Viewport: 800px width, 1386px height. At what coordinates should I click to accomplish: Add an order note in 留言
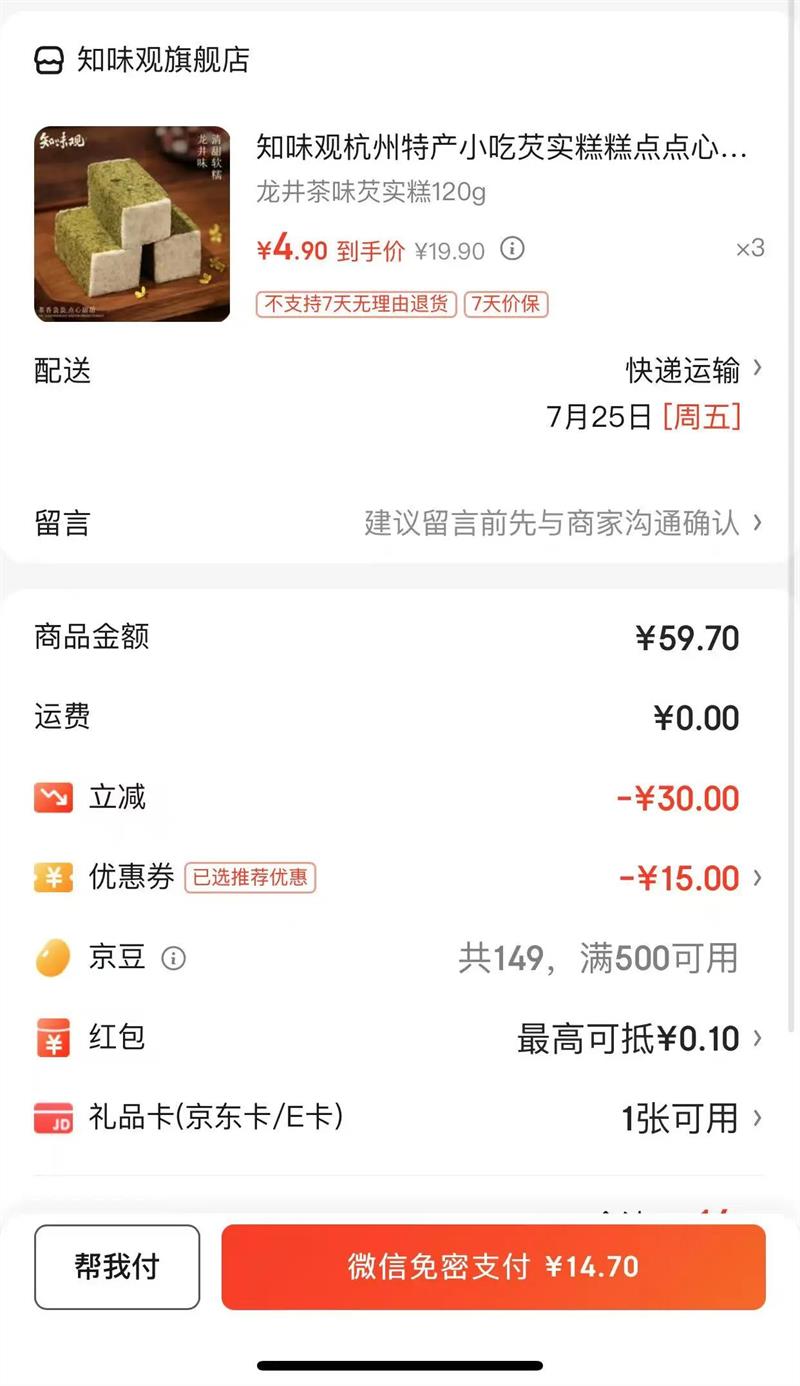coord(562,523)
